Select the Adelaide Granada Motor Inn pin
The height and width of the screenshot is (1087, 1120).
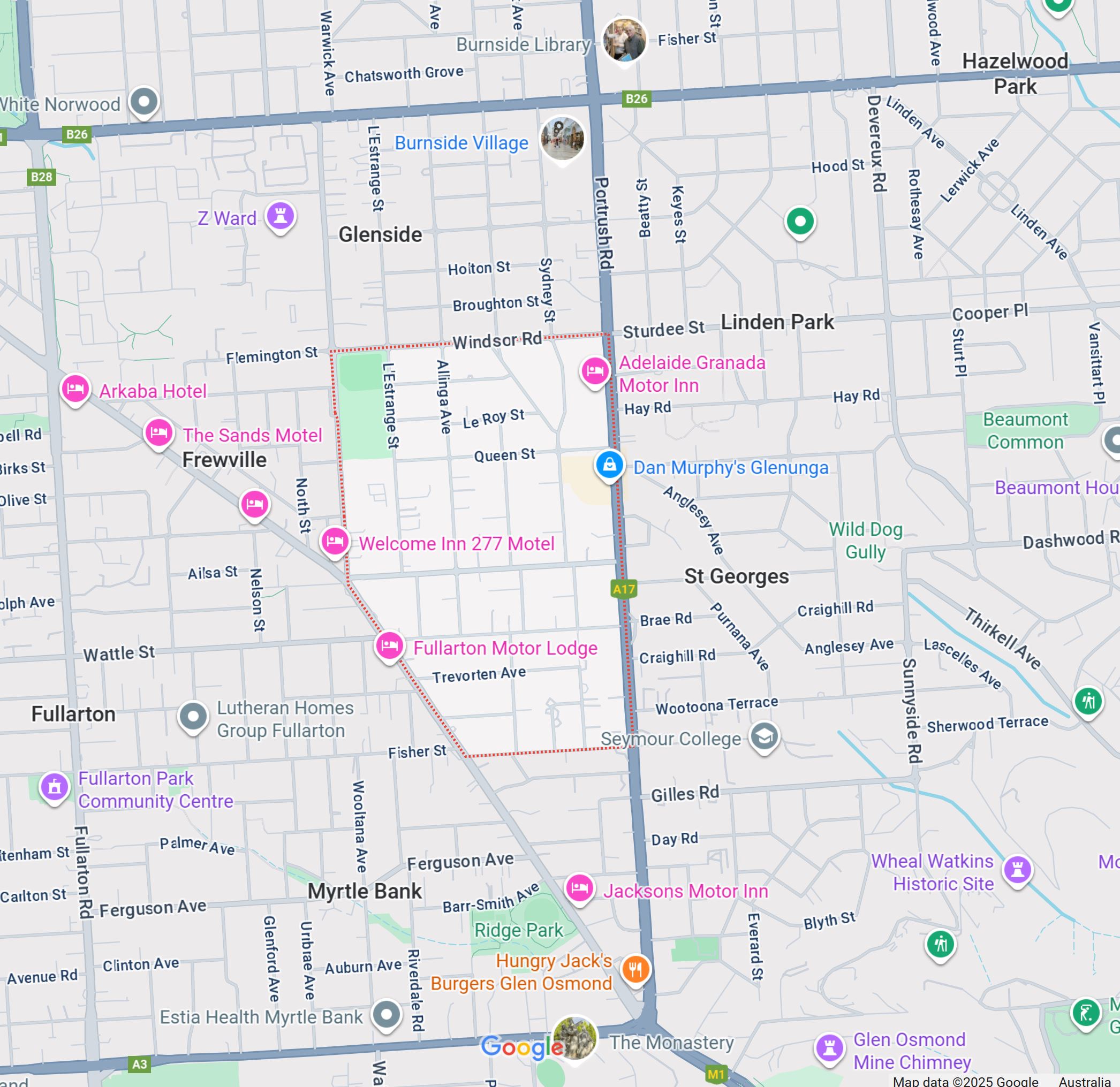tap(595, 371)
